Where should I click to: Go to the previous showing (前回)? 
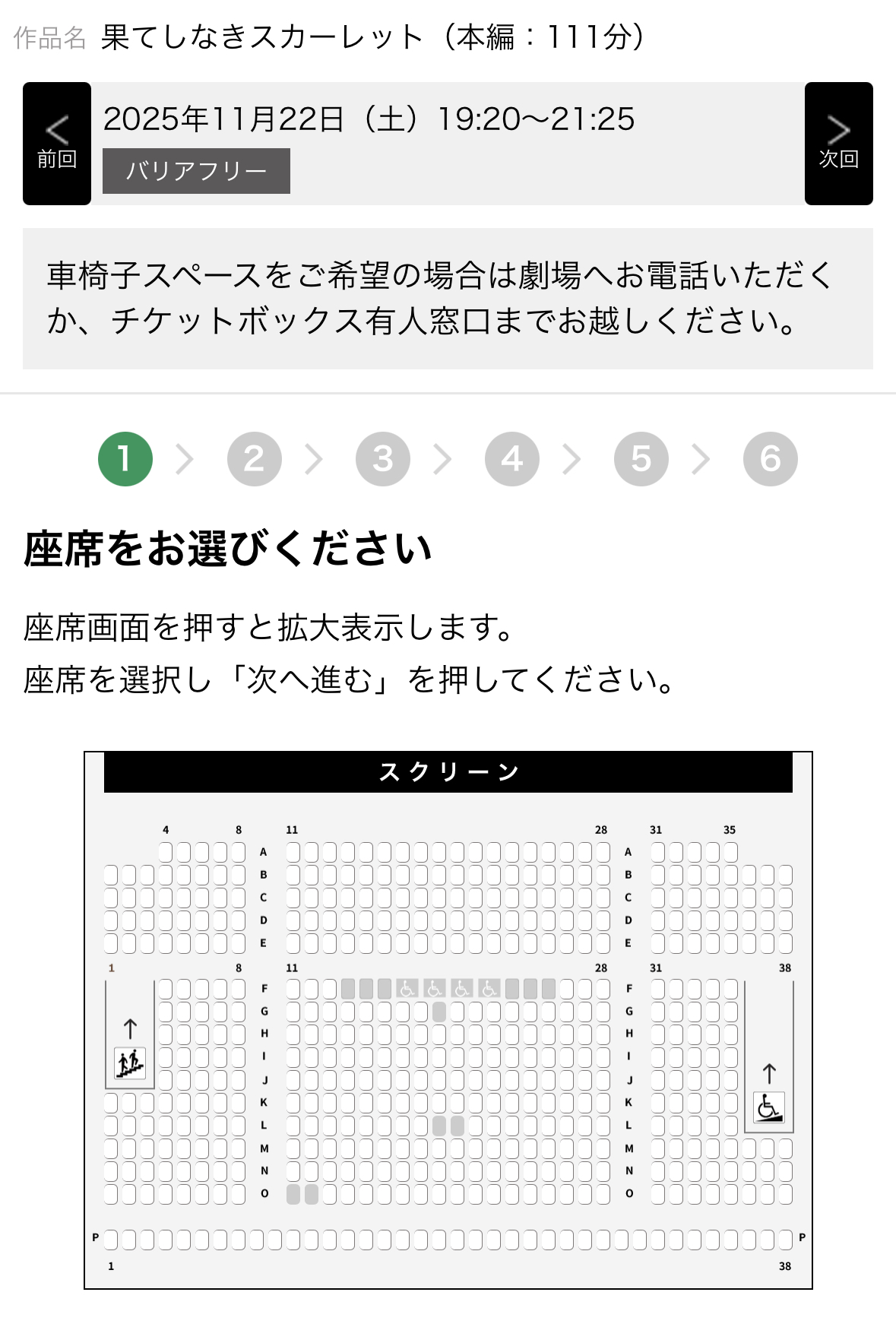pos(57,144)
